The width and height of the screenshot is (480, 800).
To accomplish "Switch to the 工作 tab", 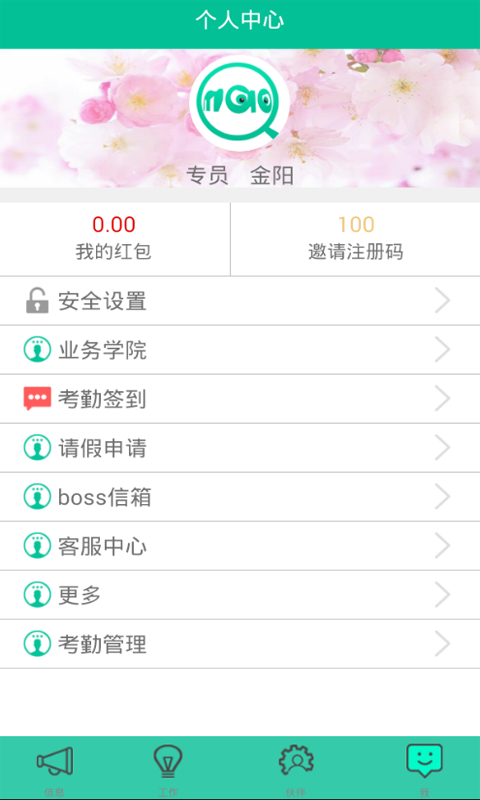I will tap(168, 768).
